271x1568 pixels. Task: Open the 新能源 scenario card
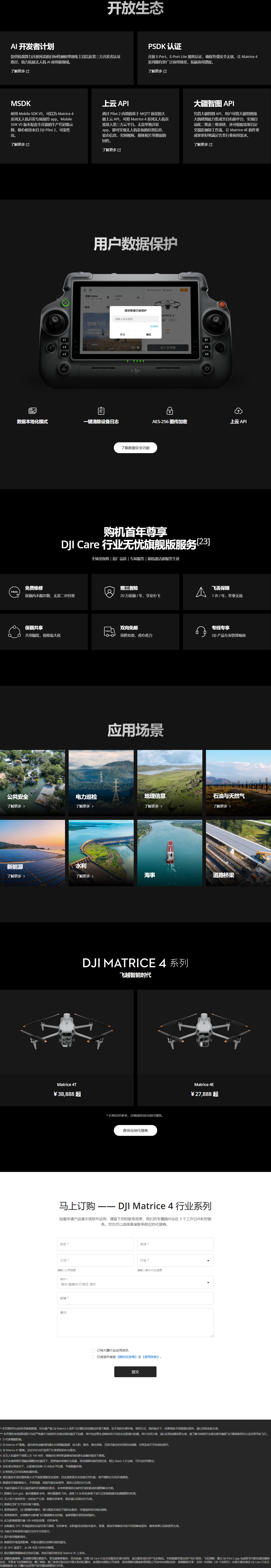pos(32,852)
